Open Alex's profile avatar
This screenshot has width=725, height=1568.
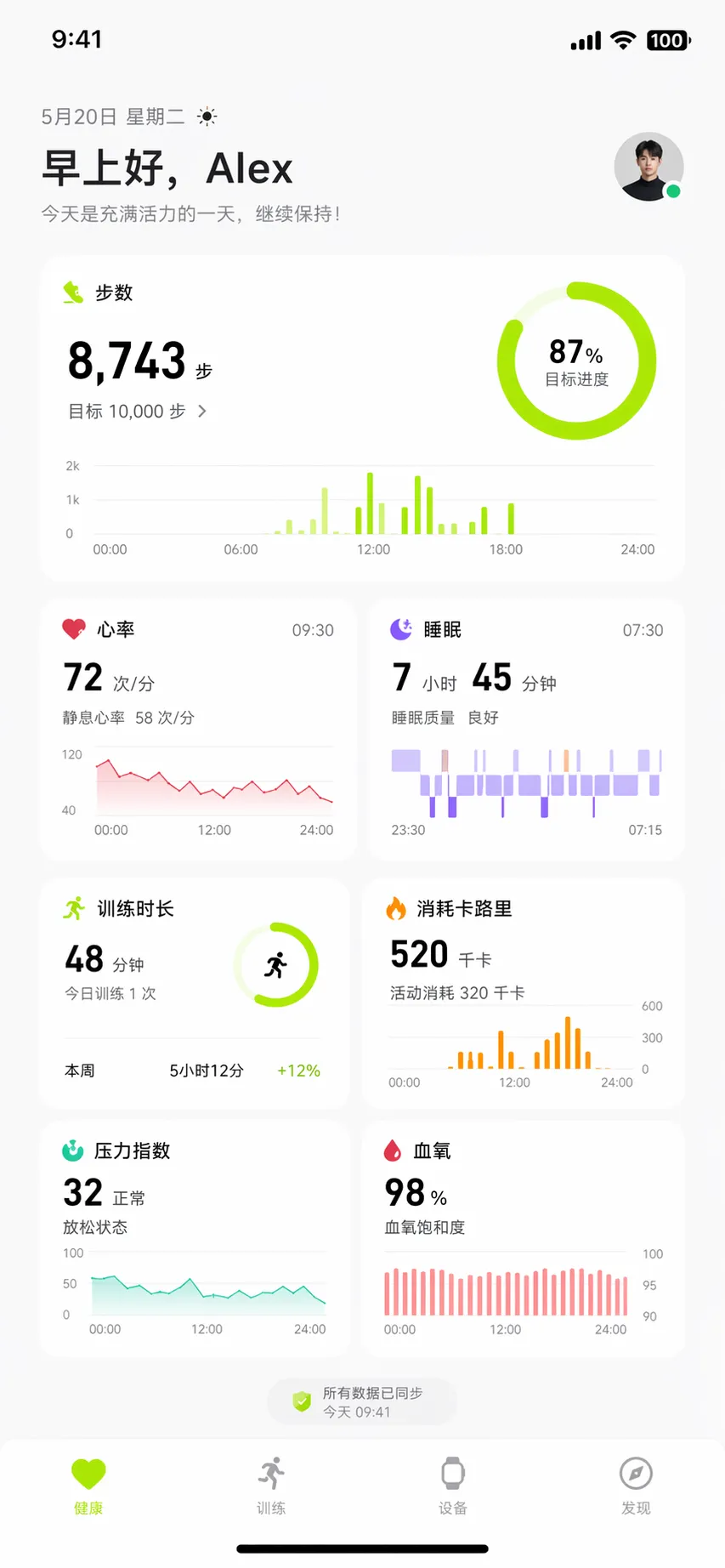pyautogui.click(x=649, y=168)
